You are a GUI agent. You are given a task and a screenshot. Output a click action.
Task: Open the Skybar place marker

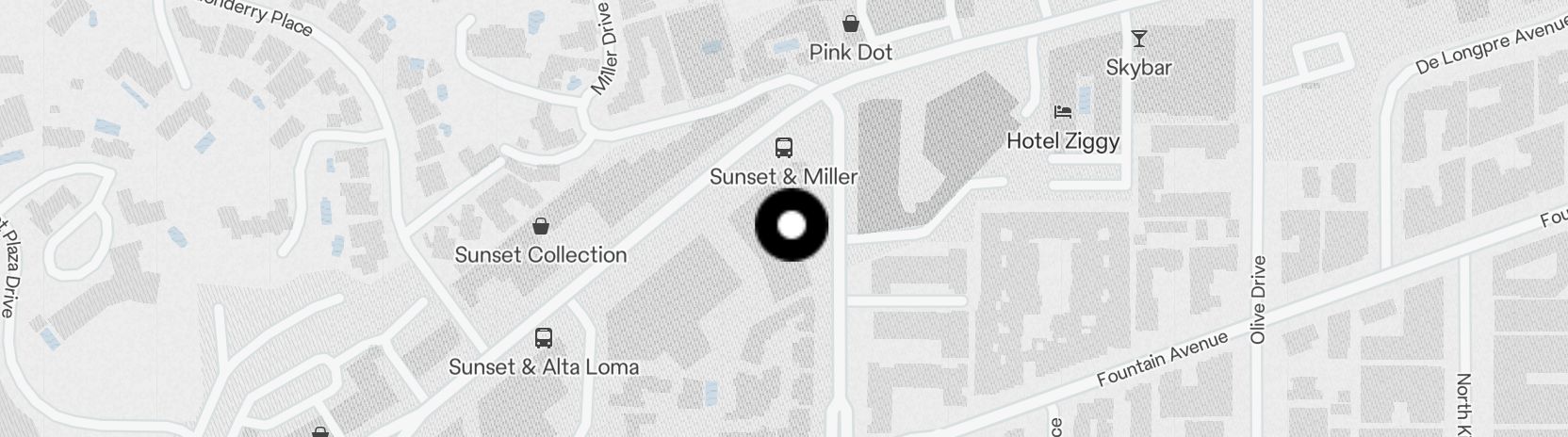pos(1138,39)
